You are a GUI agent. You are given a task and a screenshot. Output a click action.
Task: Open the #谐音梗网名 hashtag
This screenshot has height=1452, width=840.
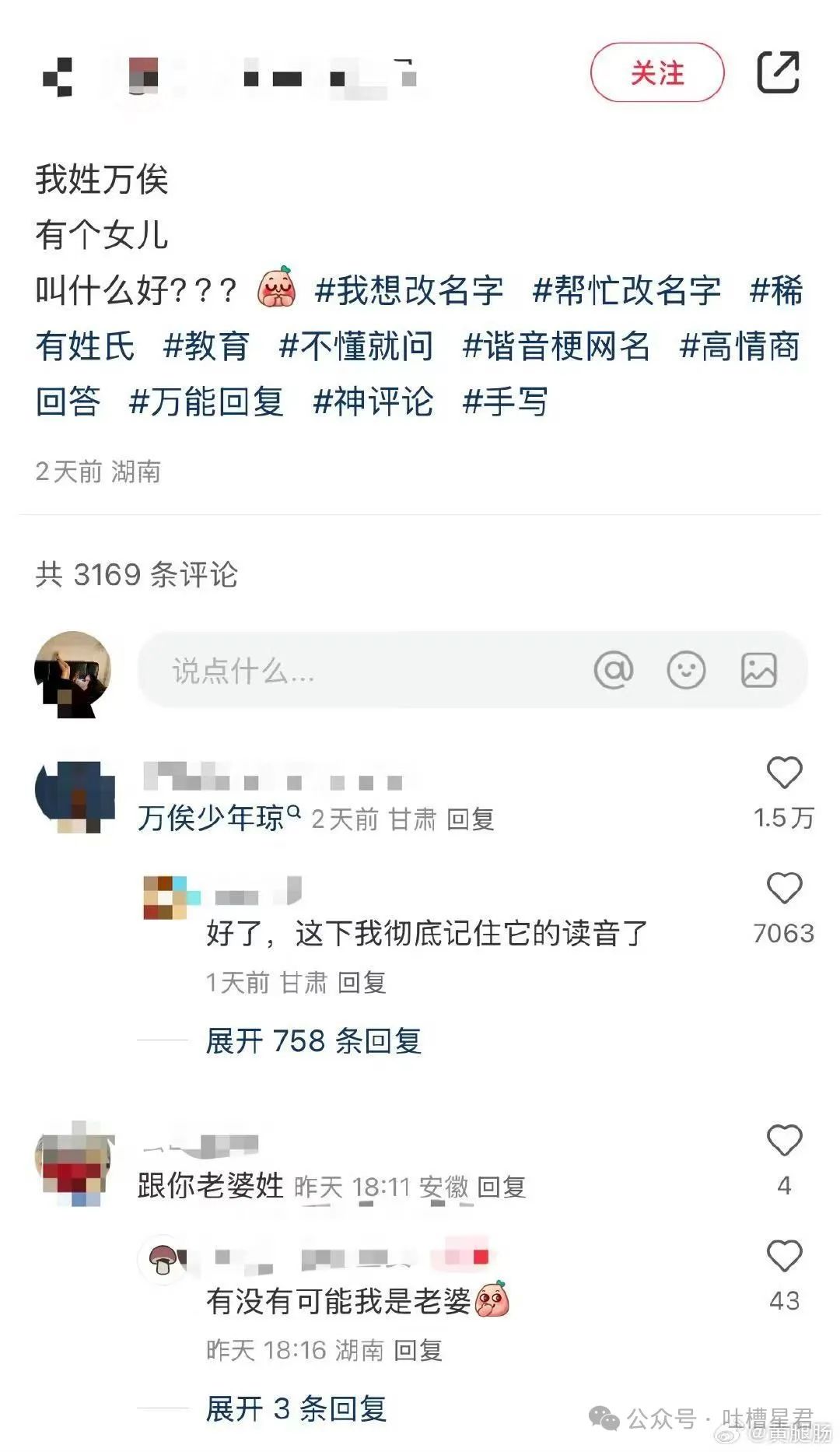[556, 346]
